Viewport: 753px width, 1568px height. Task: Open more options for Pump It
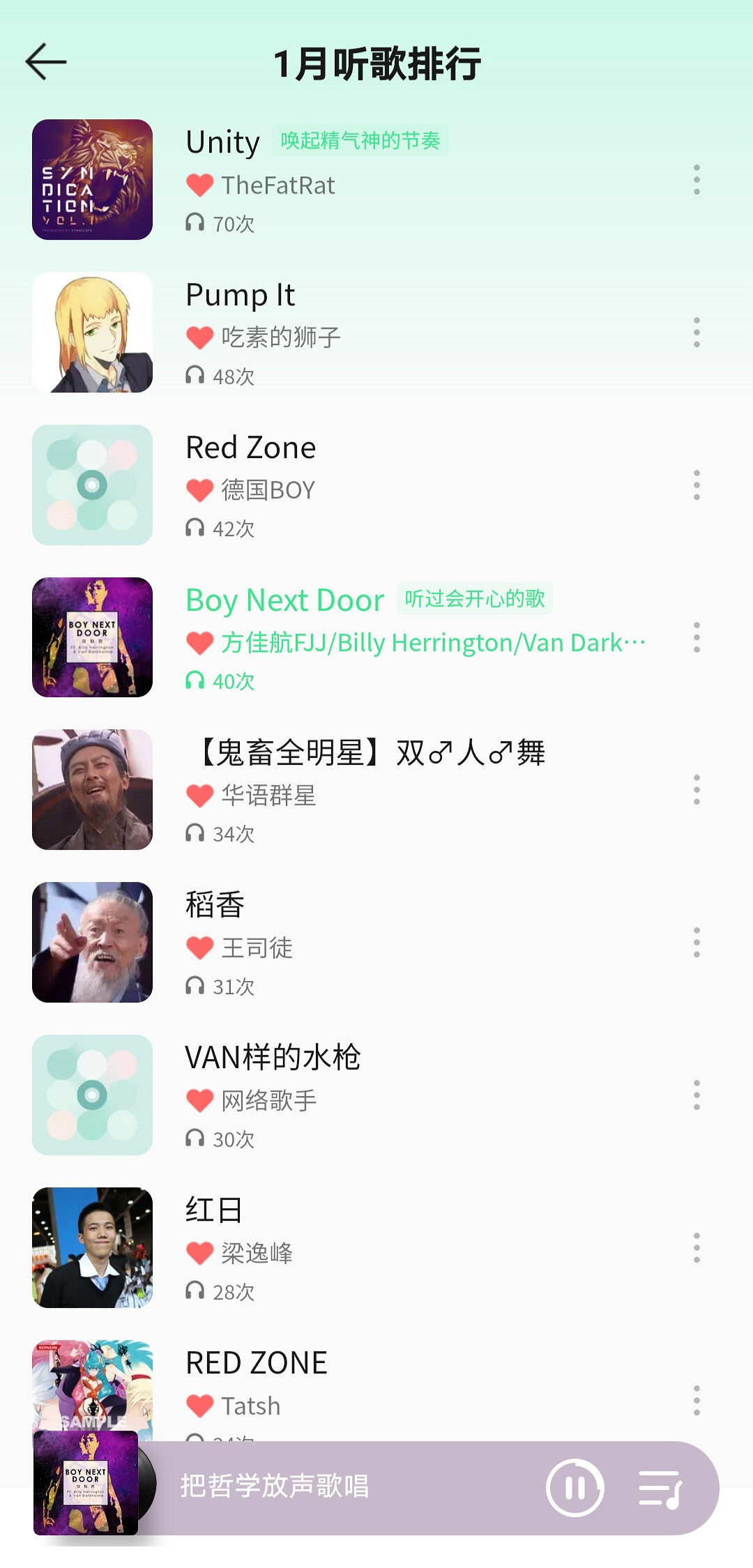[696, 333]
